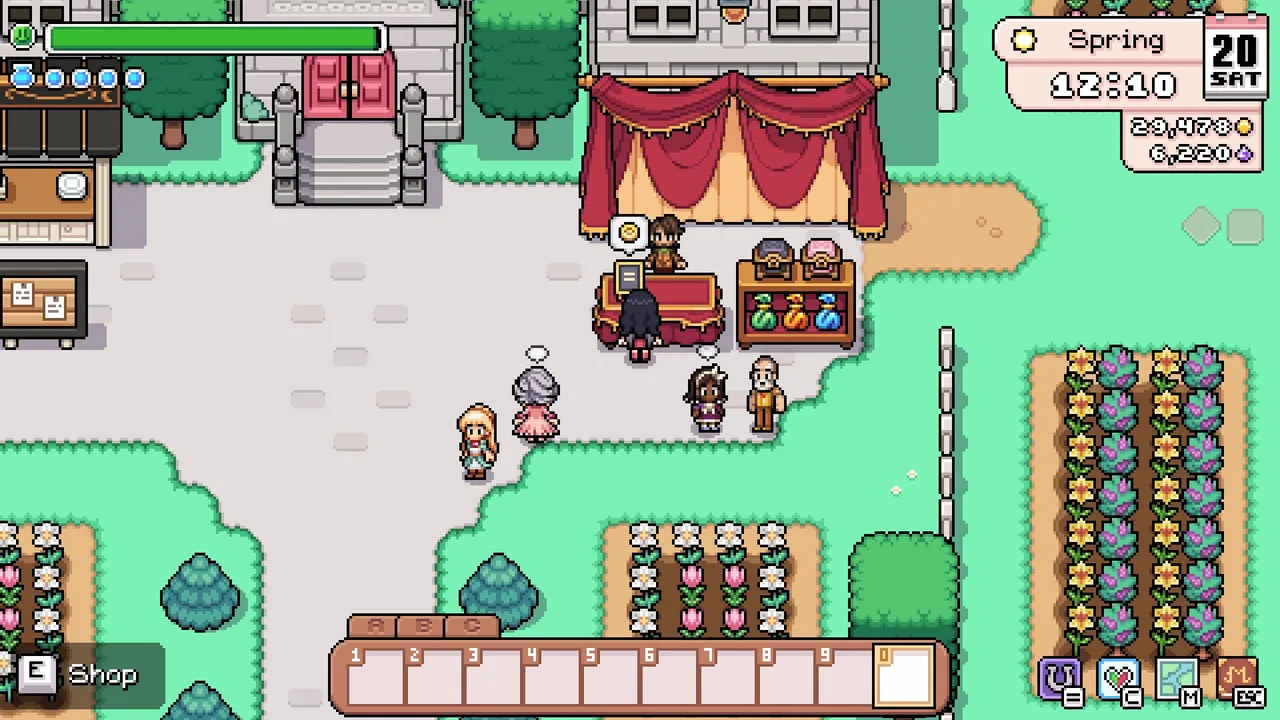Image resolution: width=1280 pixels, height=720 pixels.
Task: Select hotbar slot 5
Action: click(x=610, y=677)
